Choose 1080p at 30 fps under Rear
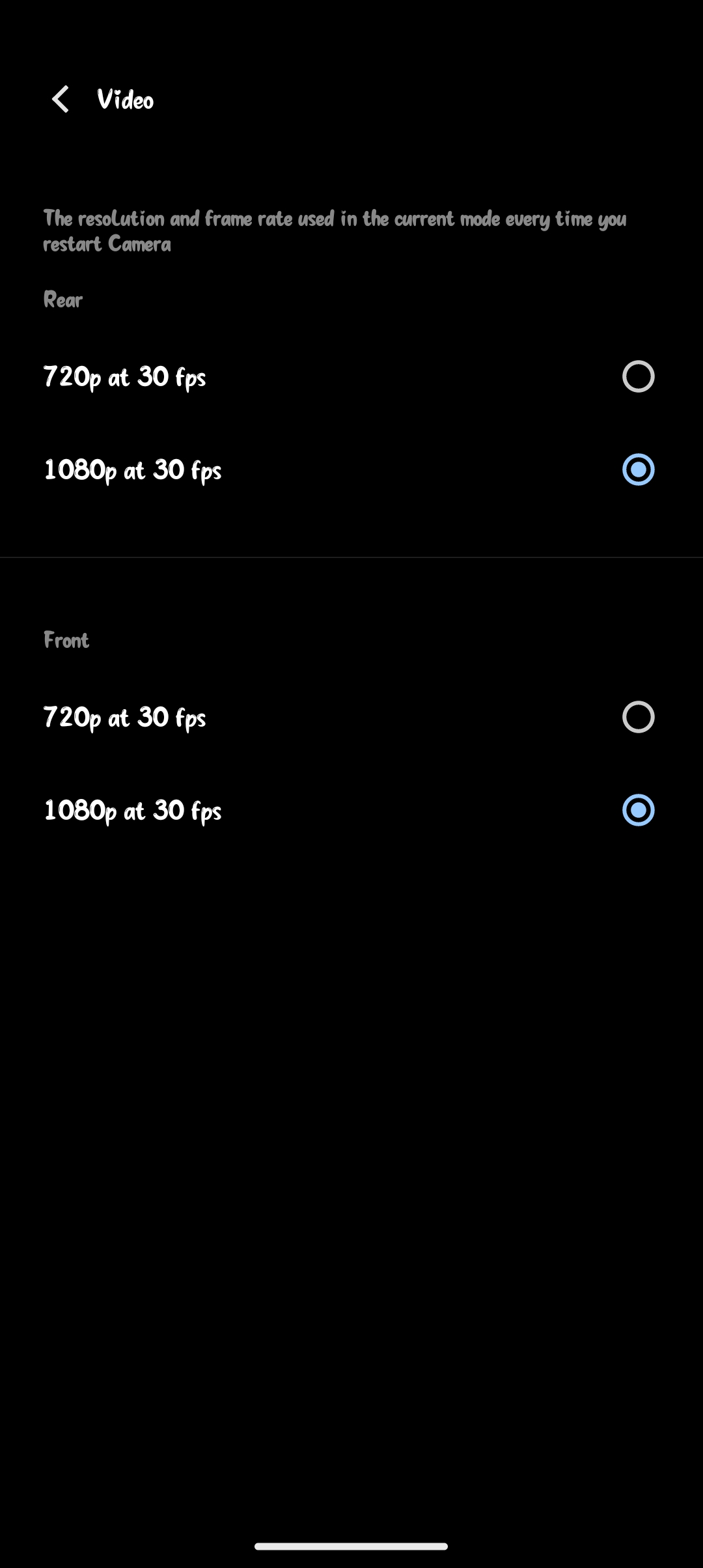 pyautogui.click(x=637, y=469)
